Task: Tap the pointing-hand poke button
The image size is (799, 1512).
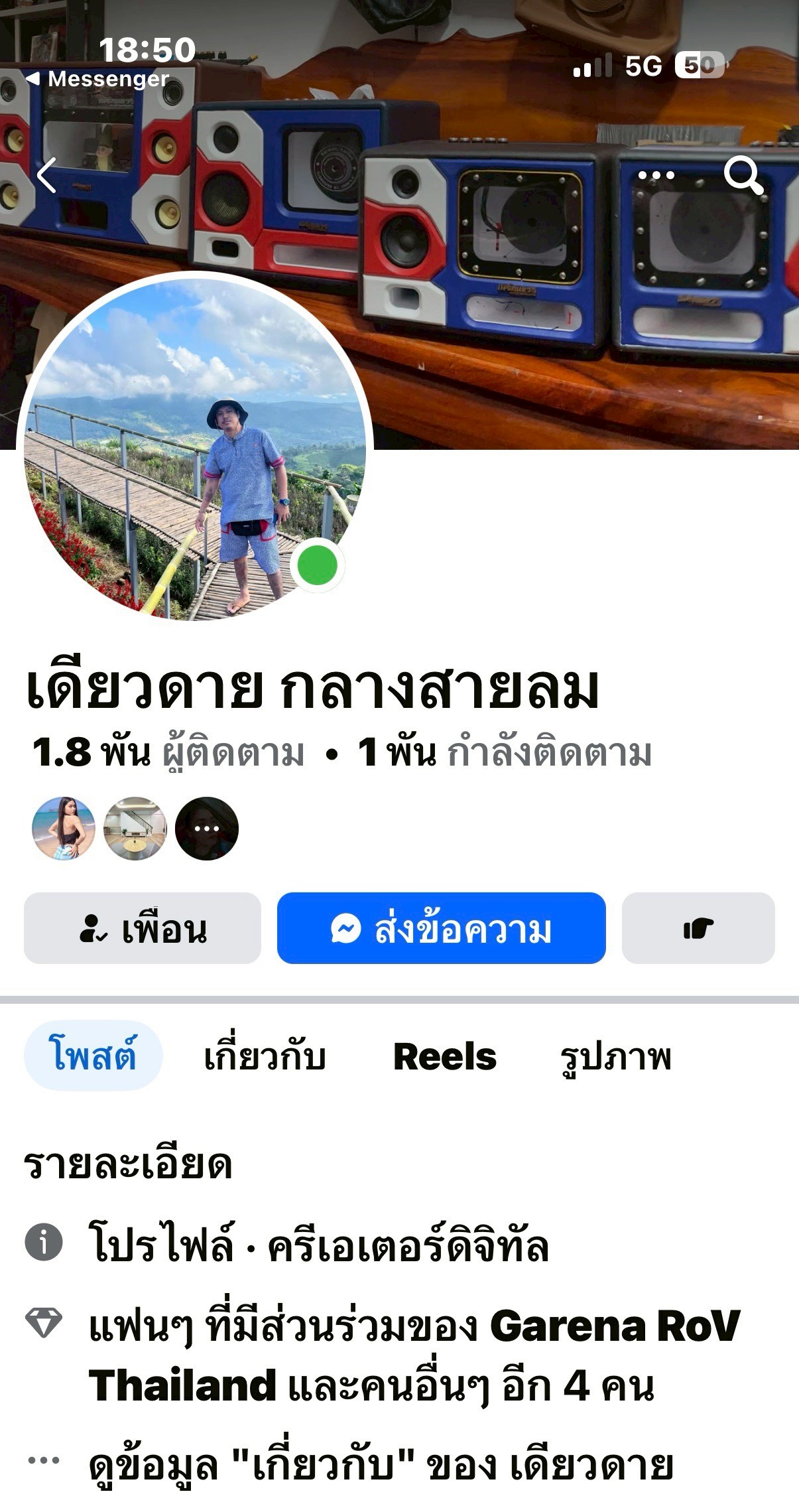Action: (x=698, y=928)
